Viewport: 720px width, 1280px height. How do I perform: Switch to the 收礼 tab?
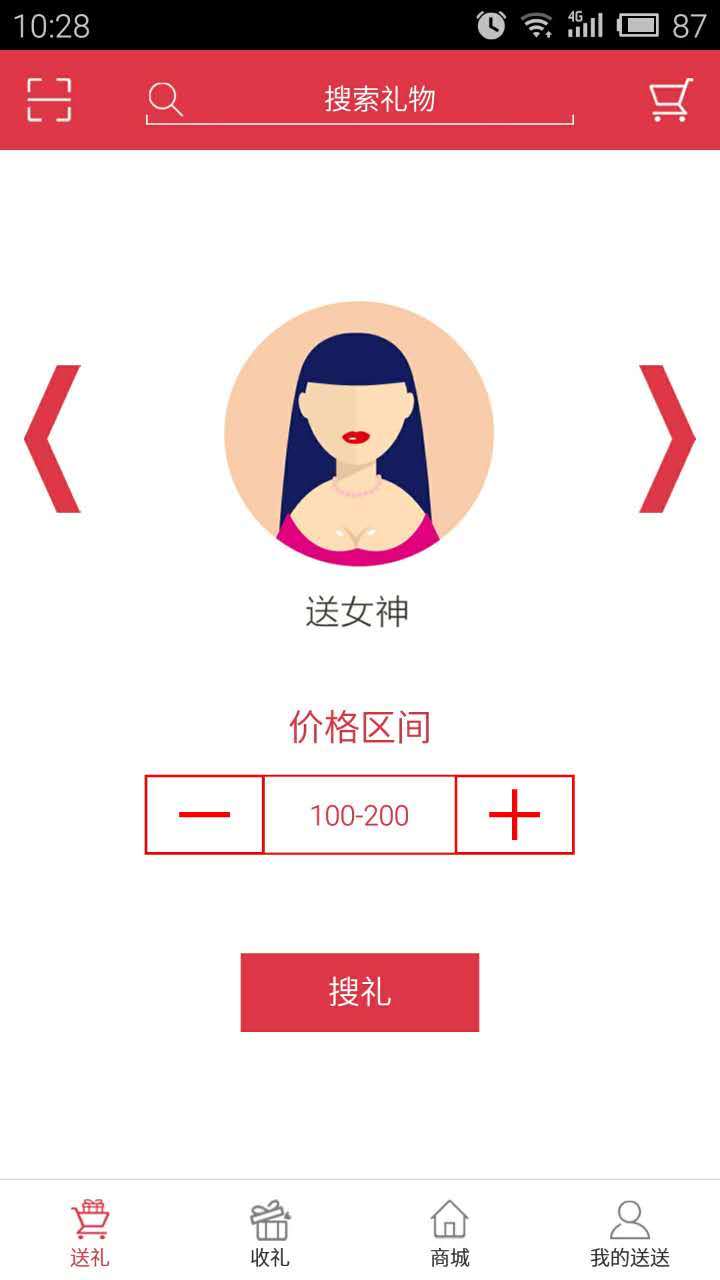click(270, 1232)
